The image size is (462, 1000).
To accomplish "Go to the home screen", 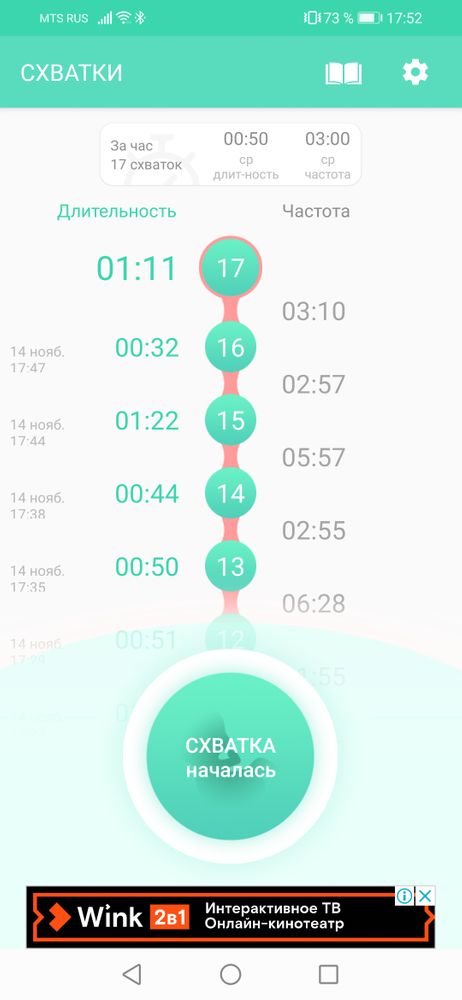I will point(230,974).
